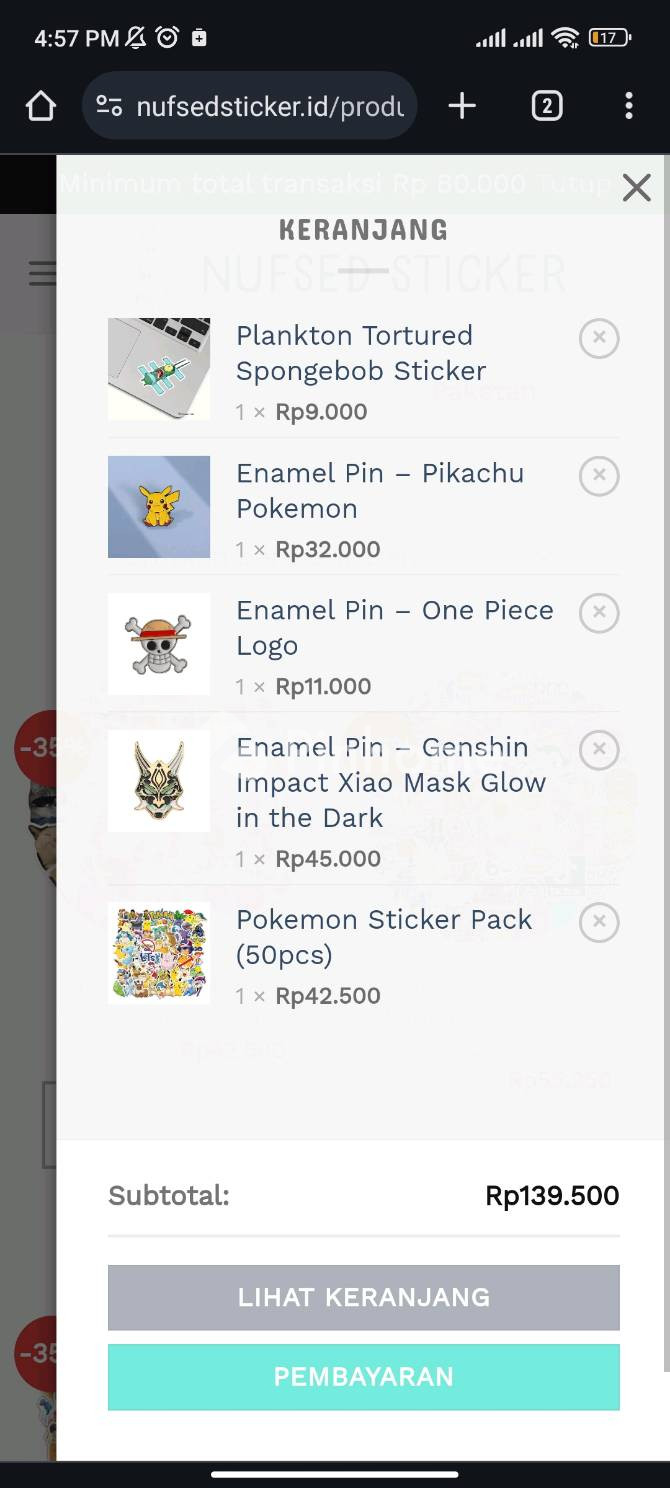The image size is (670, 1488).
Task: Open a new browser tab
Action: [x=462, y=106]
